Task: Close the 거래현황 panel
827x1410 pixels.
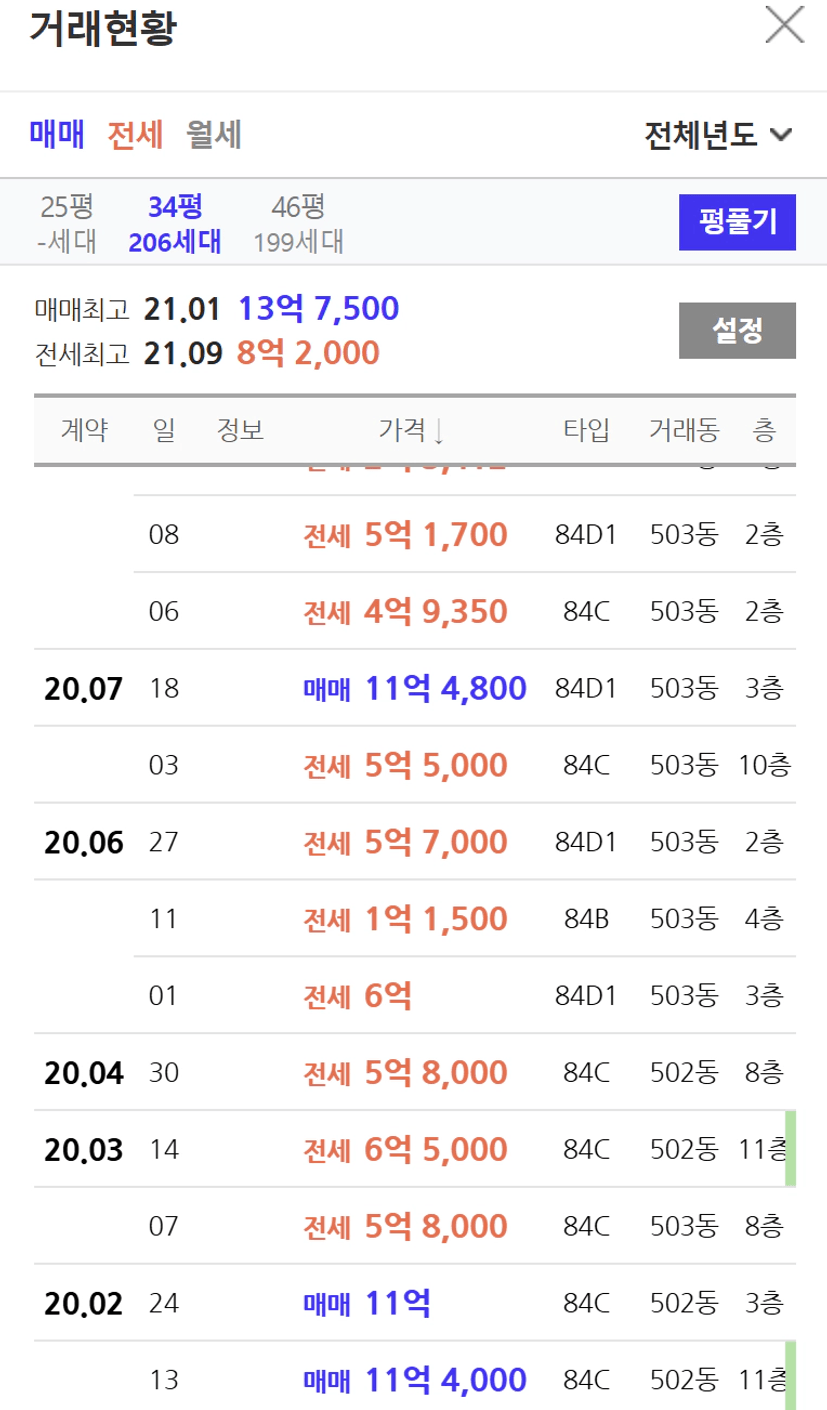Action: (x=784, y=25)
